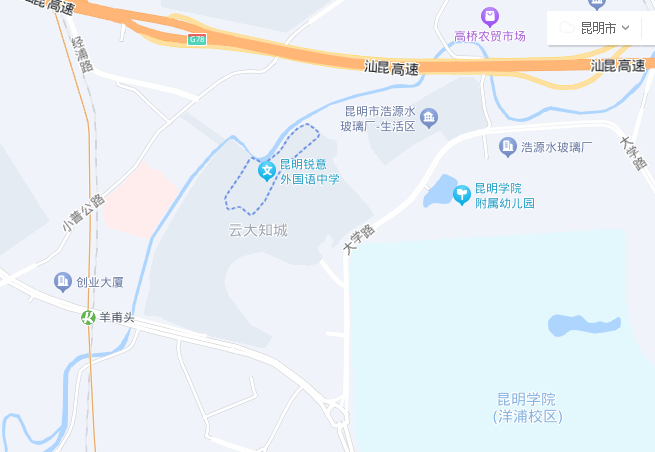
Task: Select the 羊甫头 metro station icon
Action: click(x=89, y=317)
